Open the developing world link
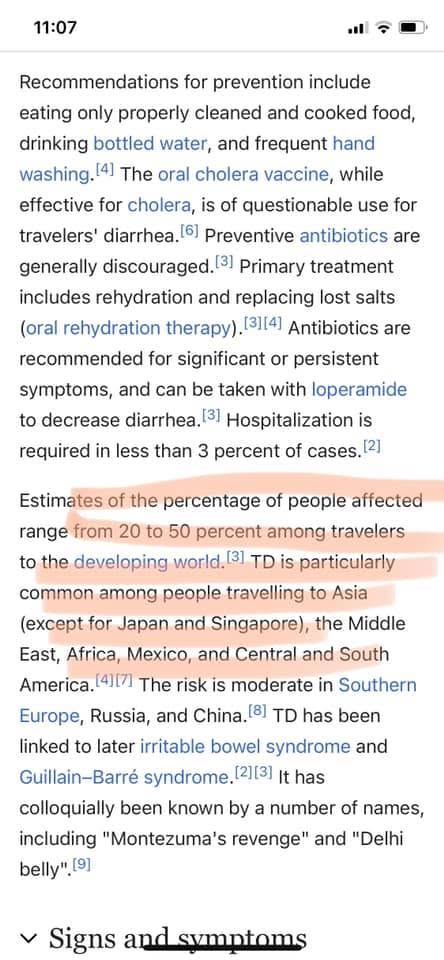The height and width of the screenshot is (960, 444). coord(149,561)
